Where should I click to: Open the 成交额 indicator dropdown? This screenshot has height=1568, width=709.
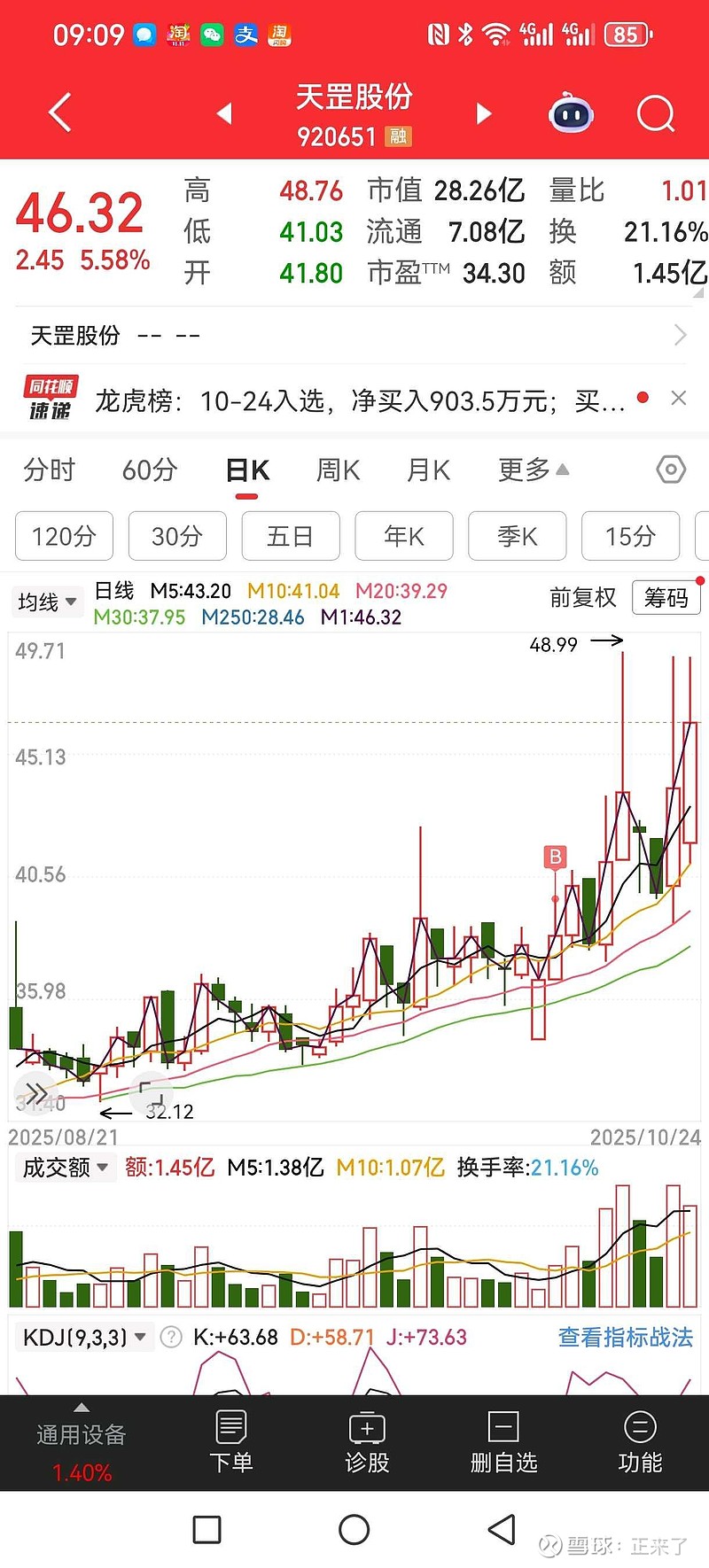click(66, 1168)
